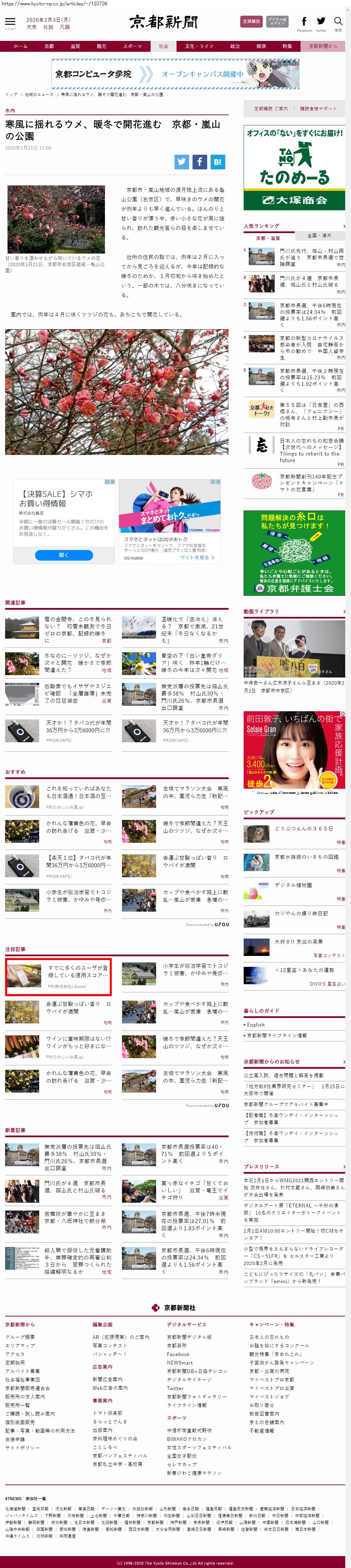The height and width of the screenshot is (1568, 351).
Task: Open the 定期購読 ご案内 link
Action: point(271,109)
